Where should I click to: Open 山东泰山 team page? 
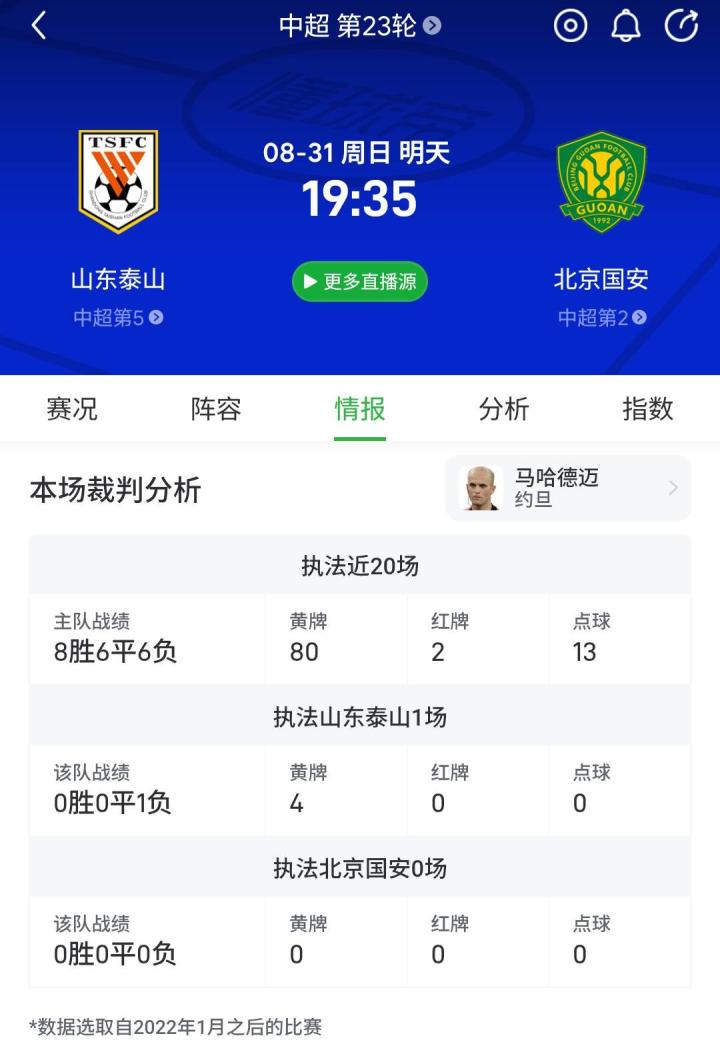118,182
